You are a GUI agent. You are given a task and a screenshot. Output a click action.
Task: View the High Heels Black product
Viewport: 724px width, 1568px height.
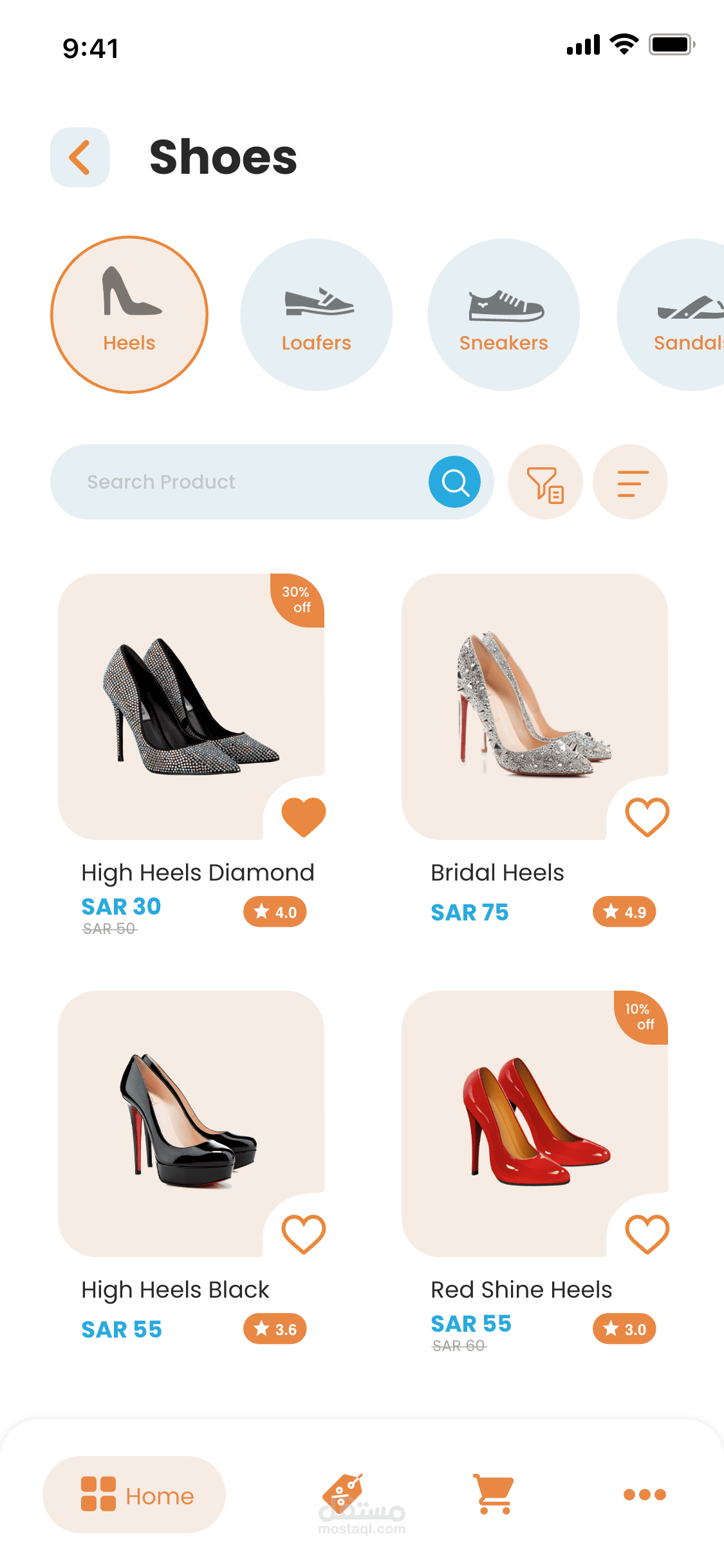coord(191,1123)
